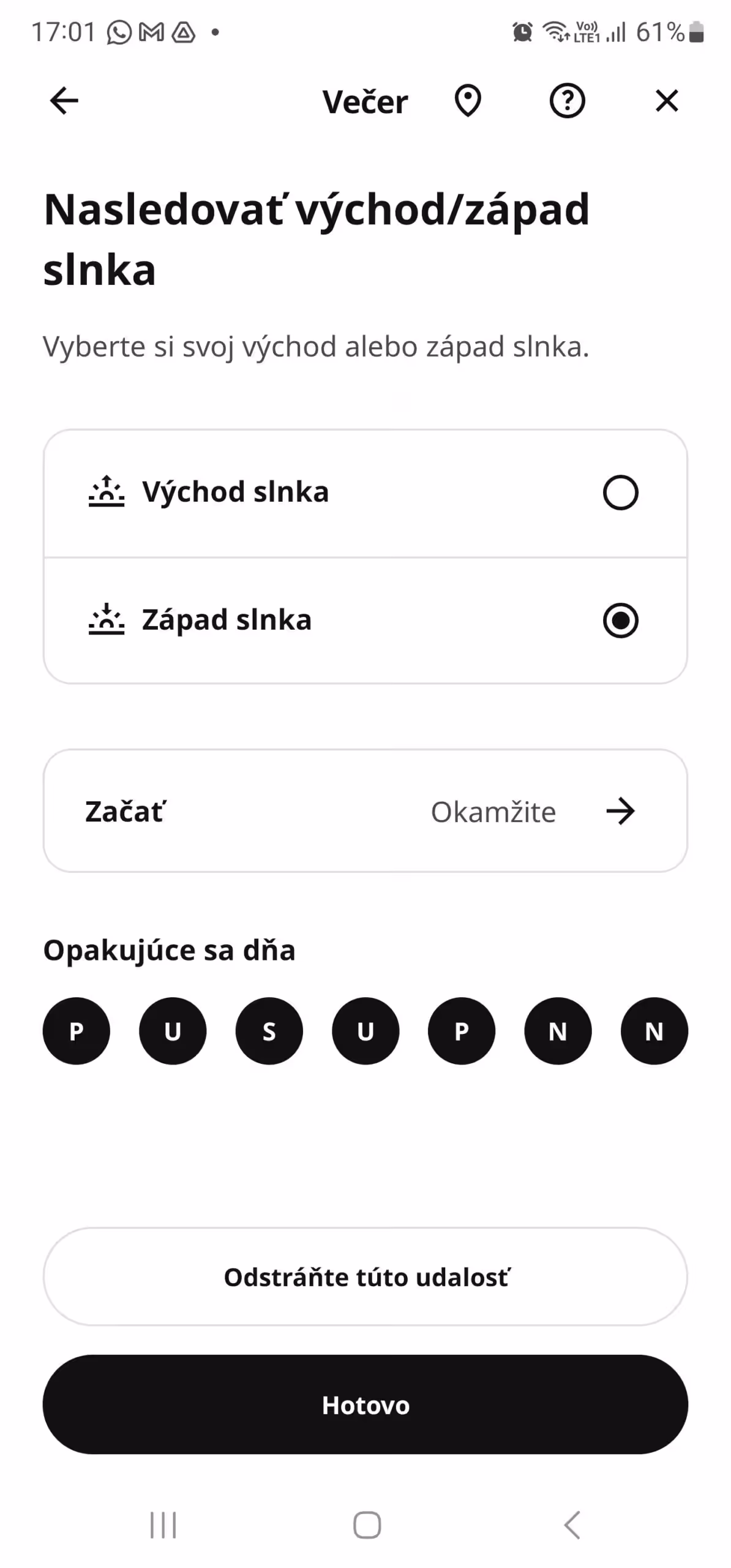Screen dimensions: 731x1568
Task: Open the help question mark
Action: pyautogui.click(x=567, y=101)
